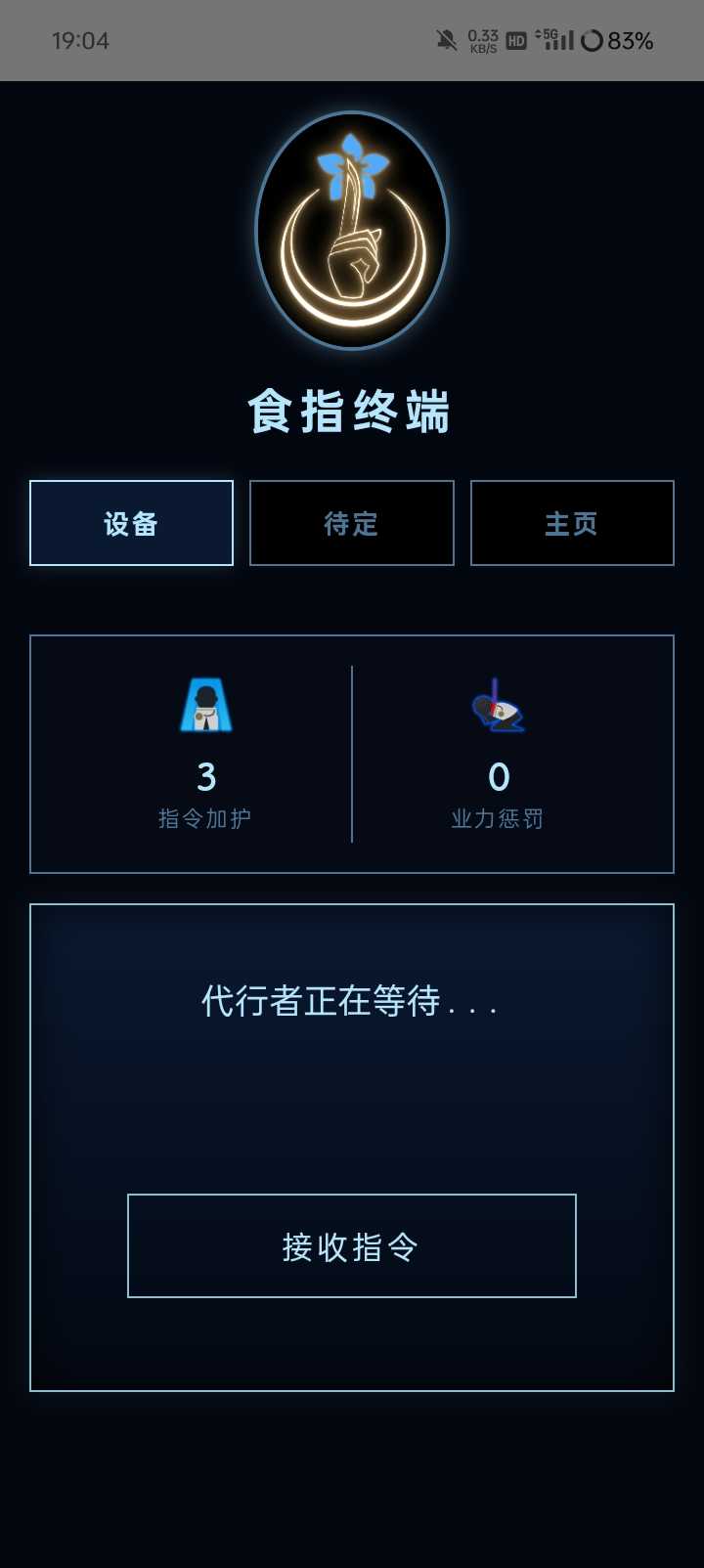Open the 主页 tab

[x=572, y=523]
